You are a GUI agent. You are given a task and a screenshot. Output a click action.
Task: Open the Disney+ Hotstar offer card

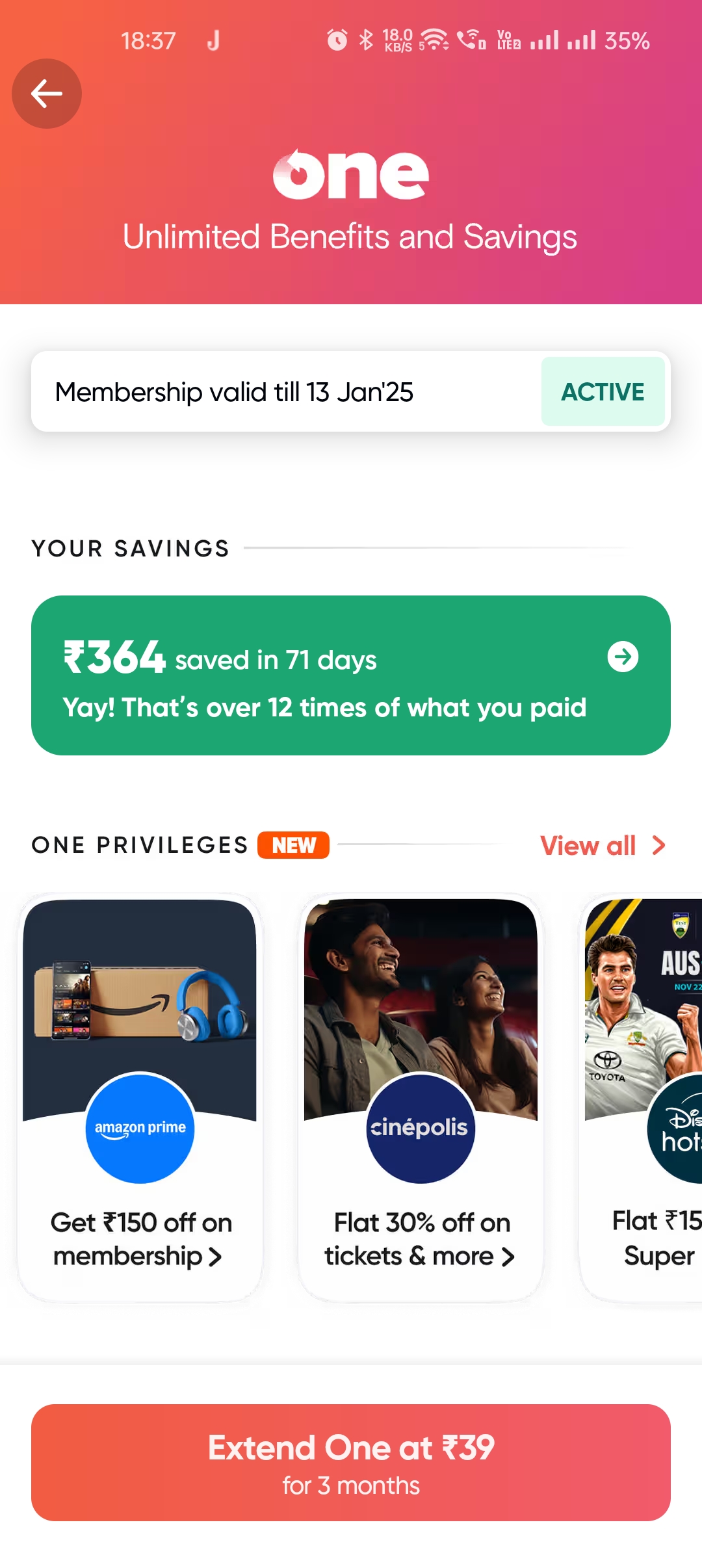[643, 1099]
